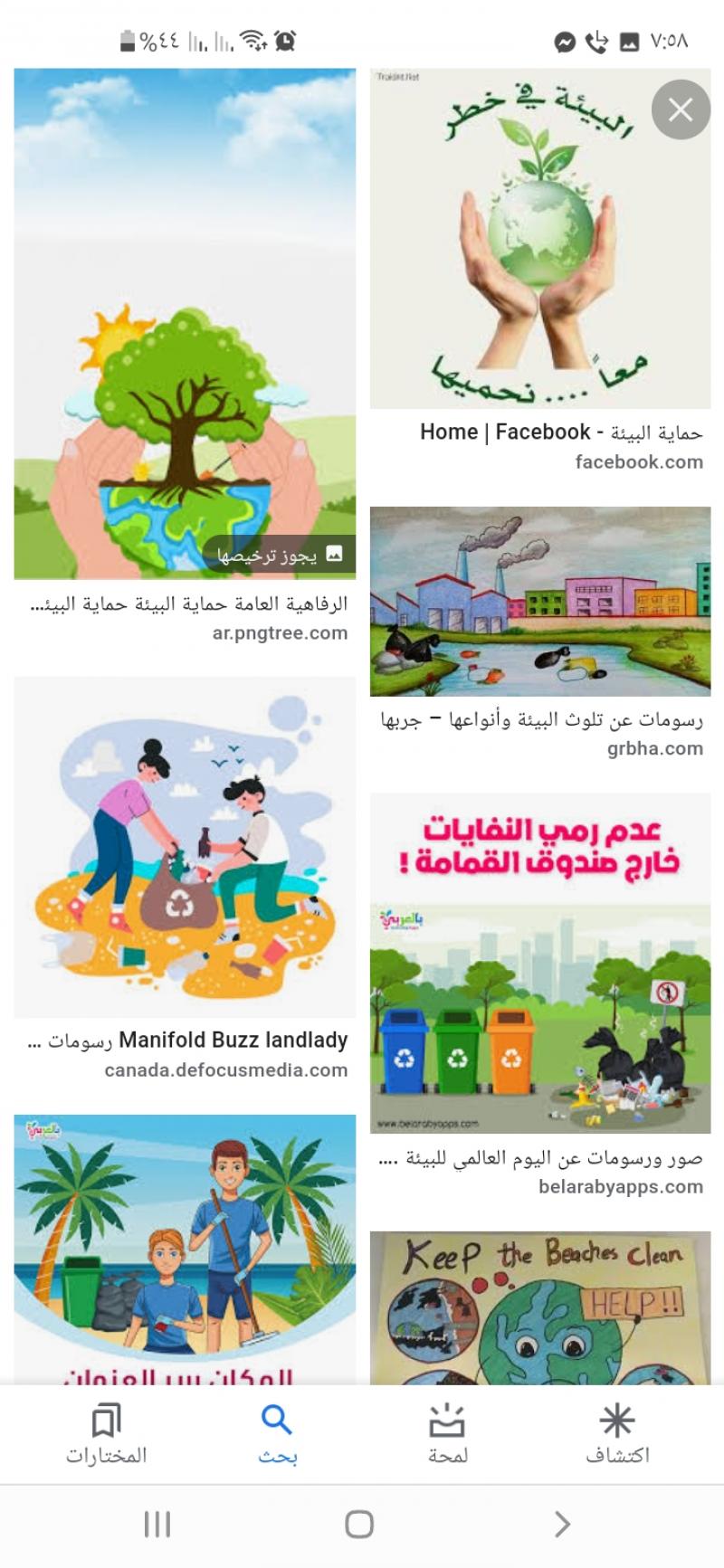
Task: Switch to the لمحة (Snapshot) tab
Action: (x=447, y=1435)
